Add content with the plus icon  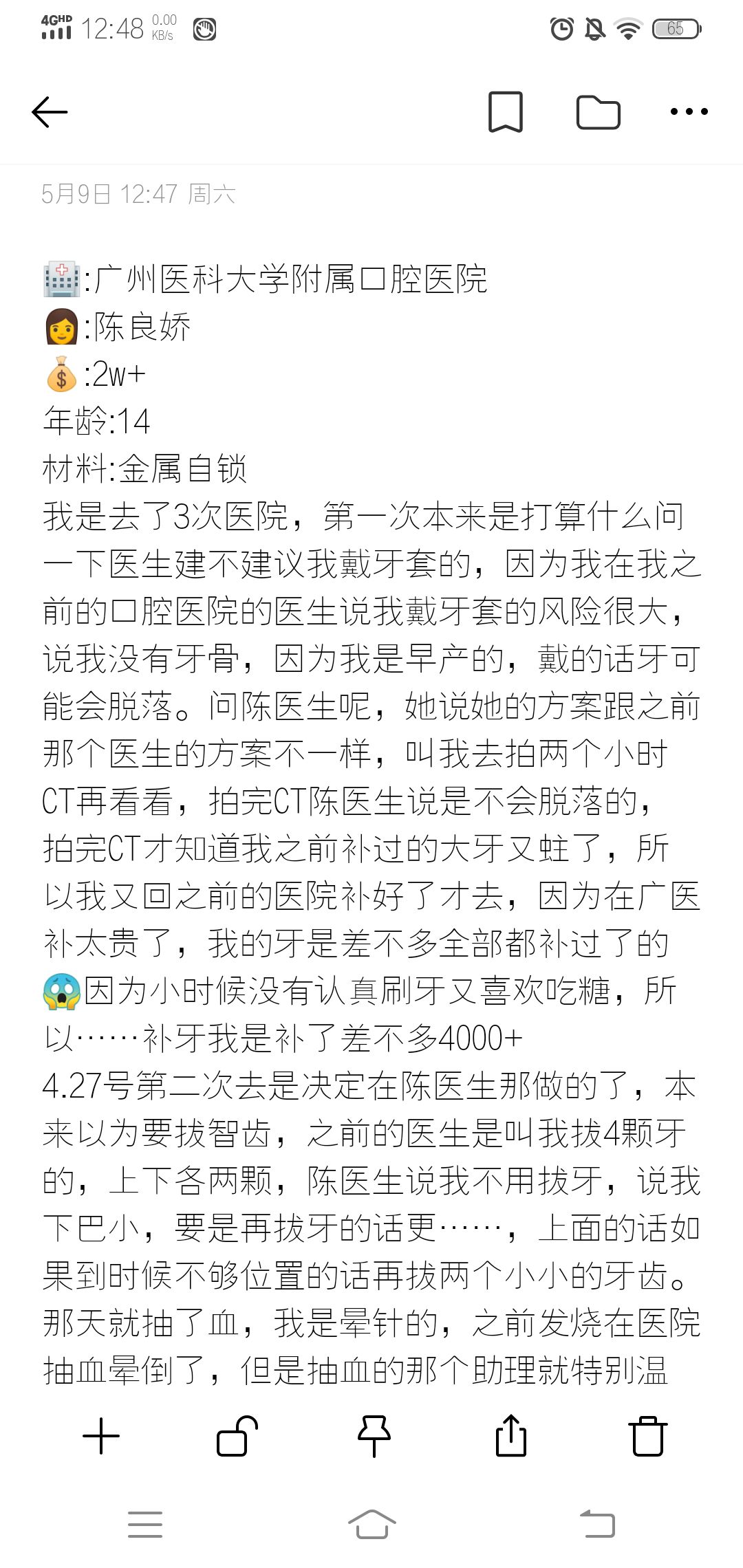101,1436
